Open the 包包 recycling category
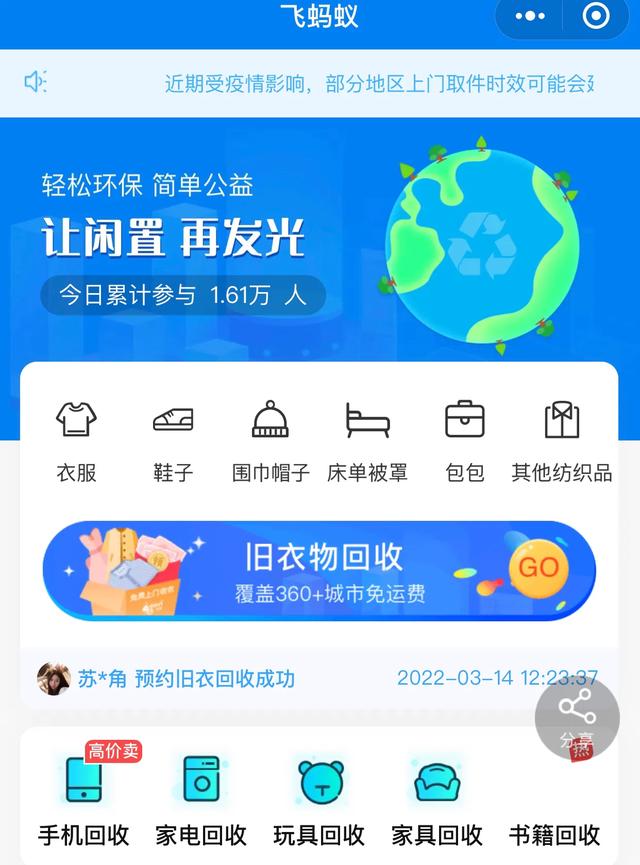 [x=465, y=440]
